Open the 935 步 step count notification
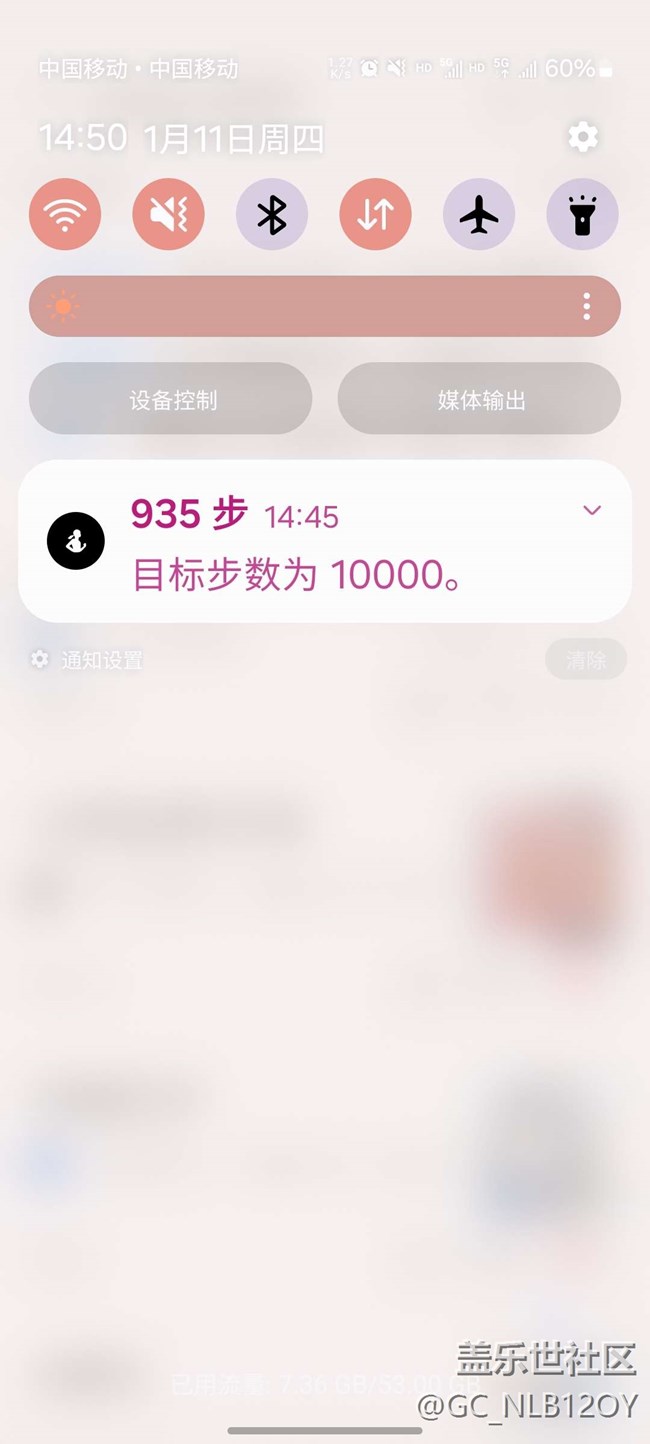Viewport: 650px width, 1444px height. [x=300, y=543]
